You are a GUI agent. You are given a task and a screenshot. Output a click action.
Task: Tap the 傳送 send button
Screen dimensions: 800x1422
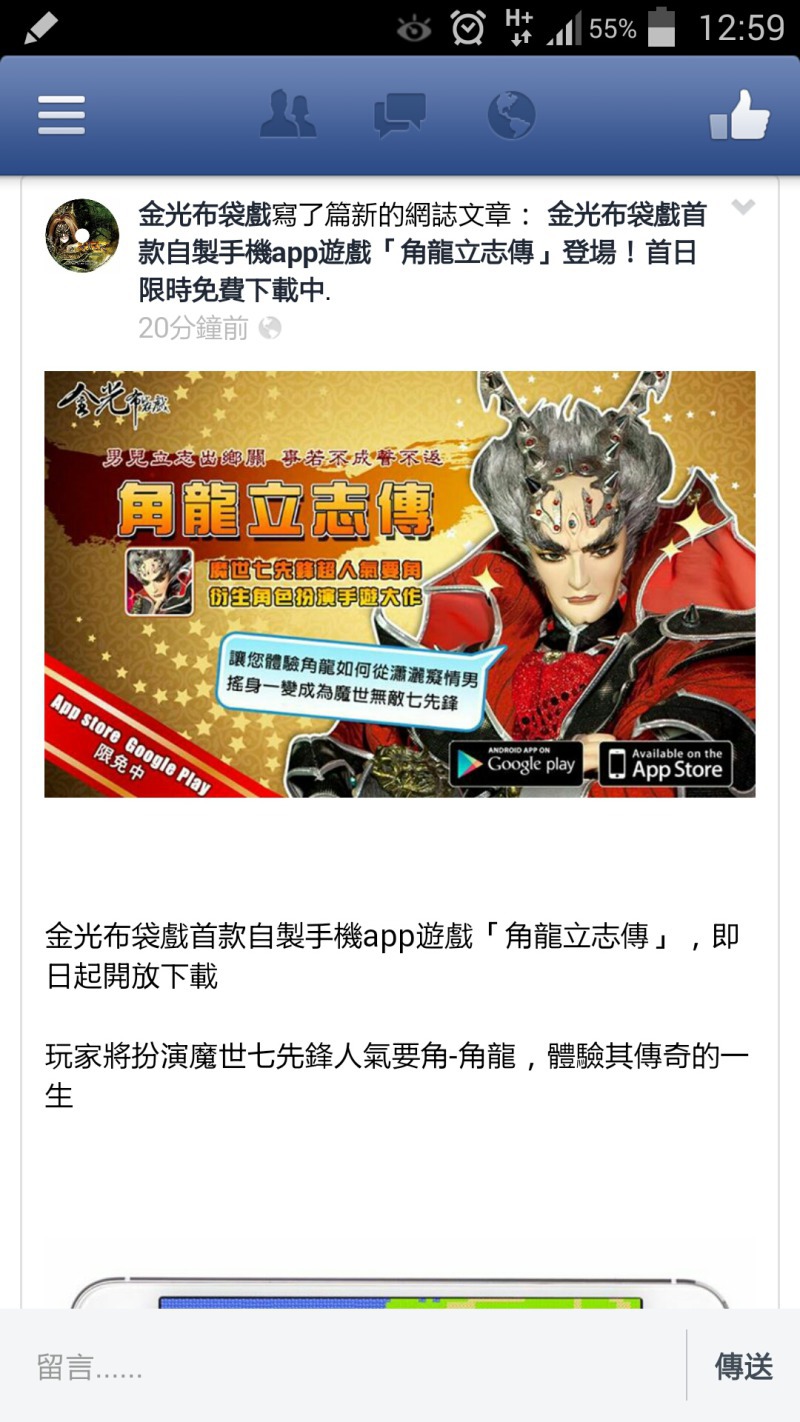(x=743, y=1367)
